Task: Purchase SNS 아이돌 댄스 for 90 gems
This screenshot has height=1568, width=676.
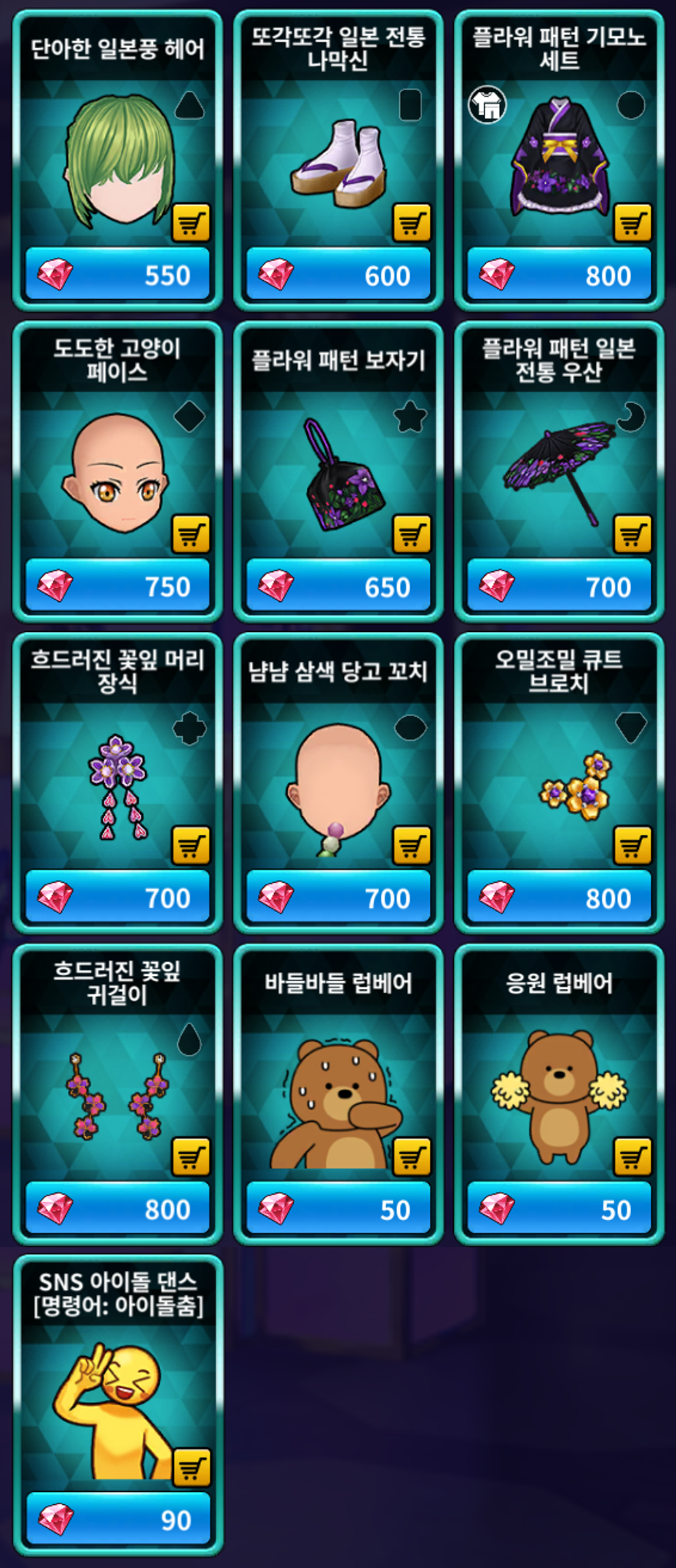Action: [117, 1519]
